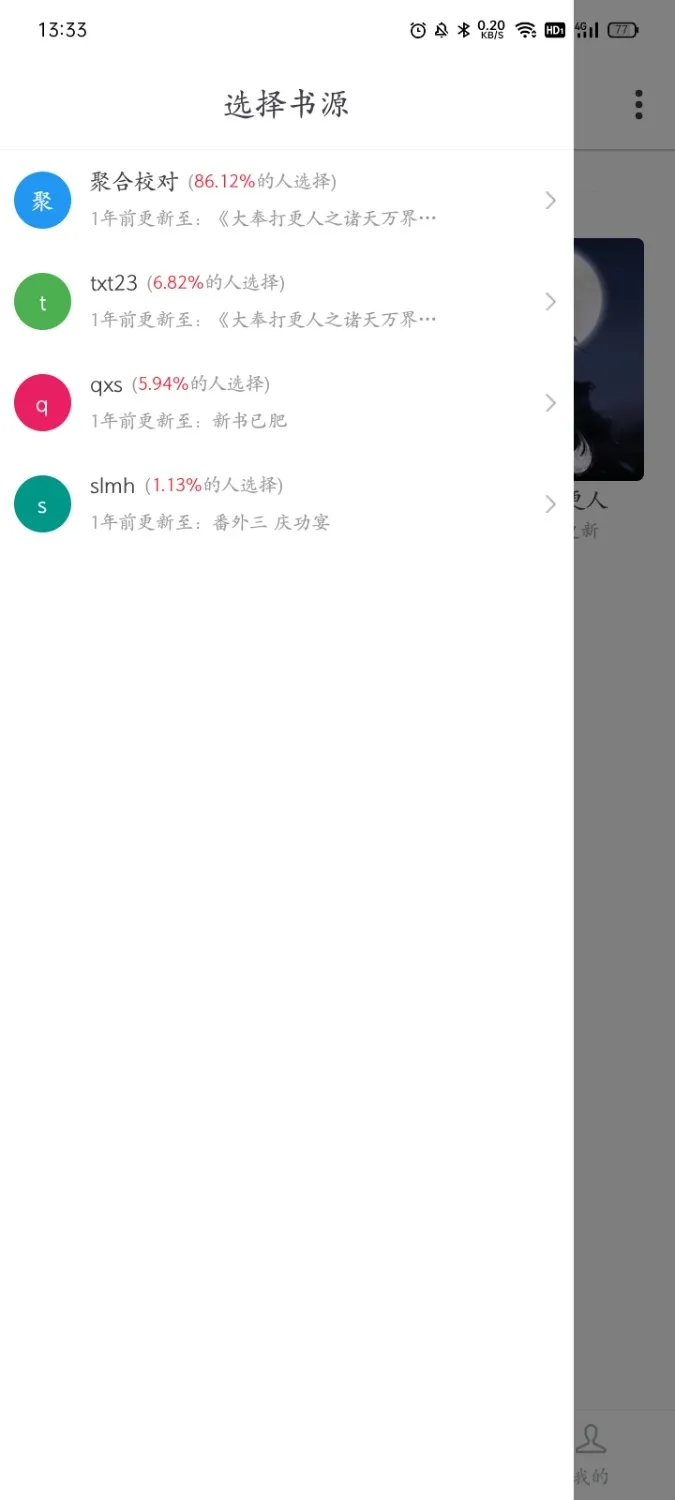This screenshot has width=675, height=1500.
Task: Open the 我的 tab
Action: click(x=593, y=1452)
